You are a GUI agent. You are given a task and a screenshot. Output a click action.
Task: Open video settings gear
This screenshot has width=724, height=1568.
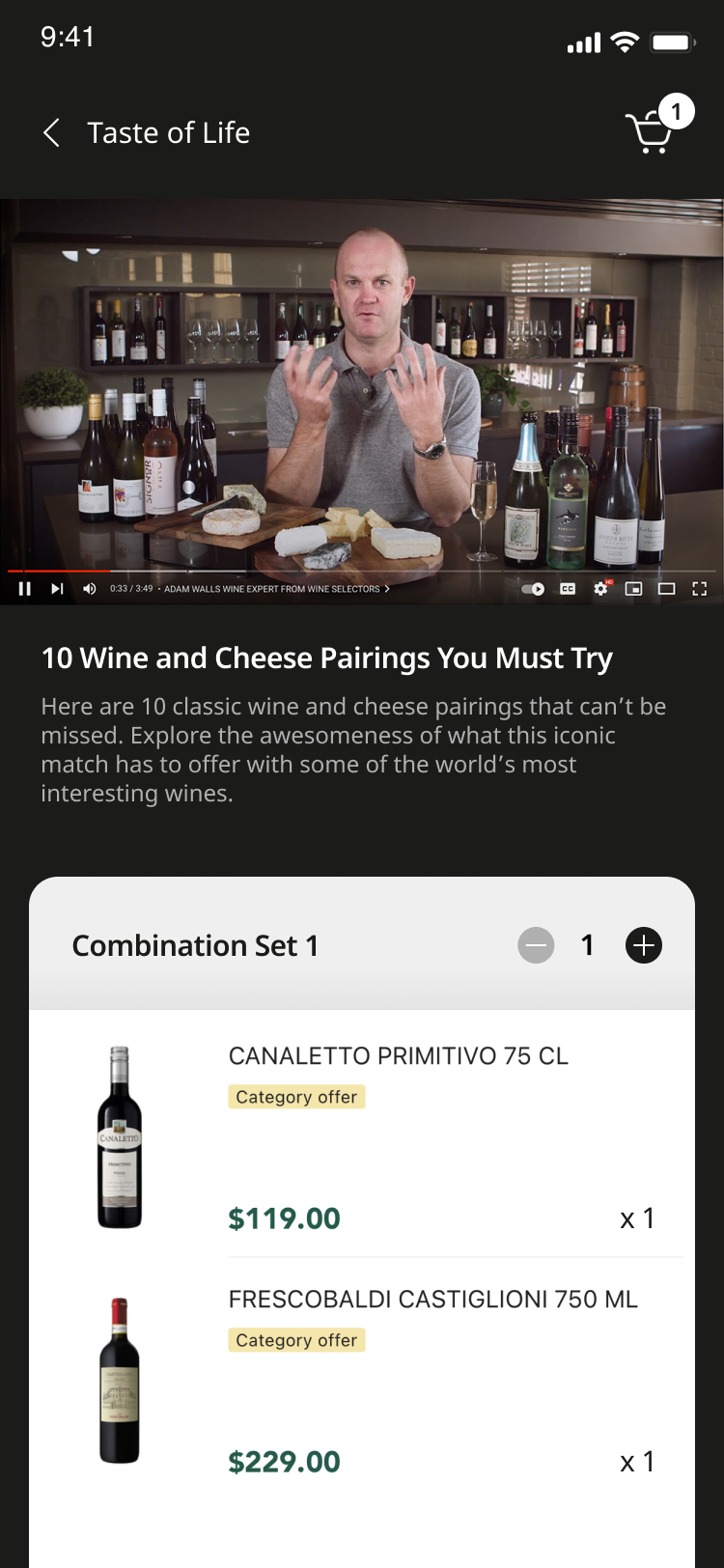coord(600,589)
